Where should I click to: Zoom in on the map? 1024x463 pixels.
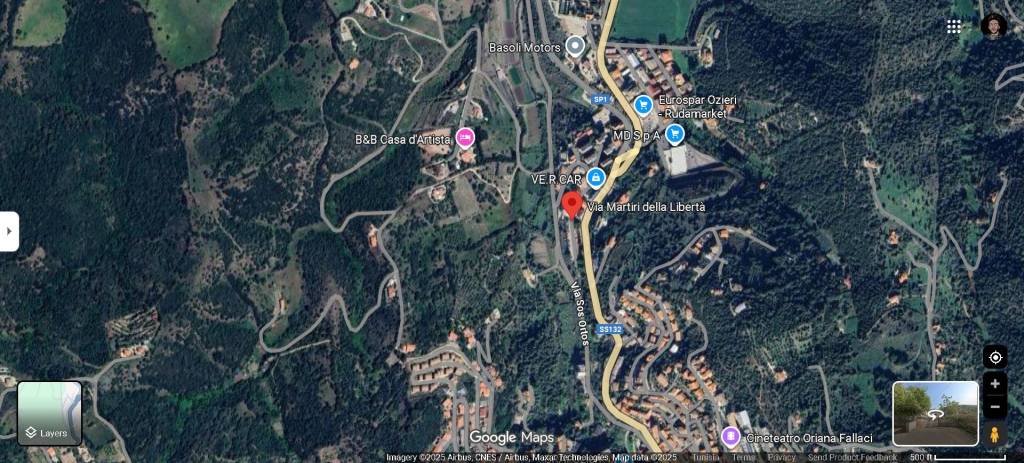coord(995,384)
